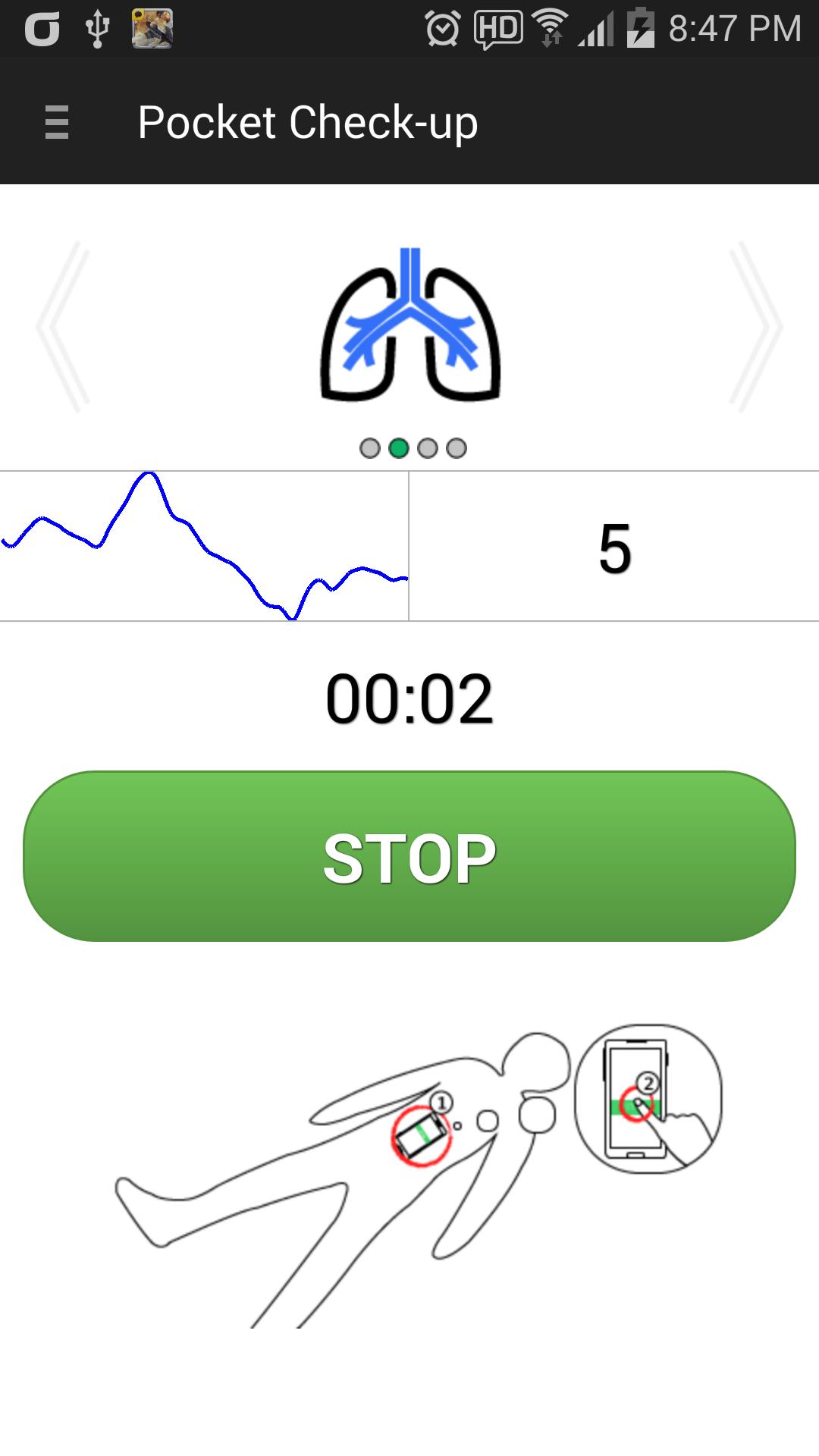819x1456 pixels.
Task: Select the second green carousel dot
Action: click(398, 449)
